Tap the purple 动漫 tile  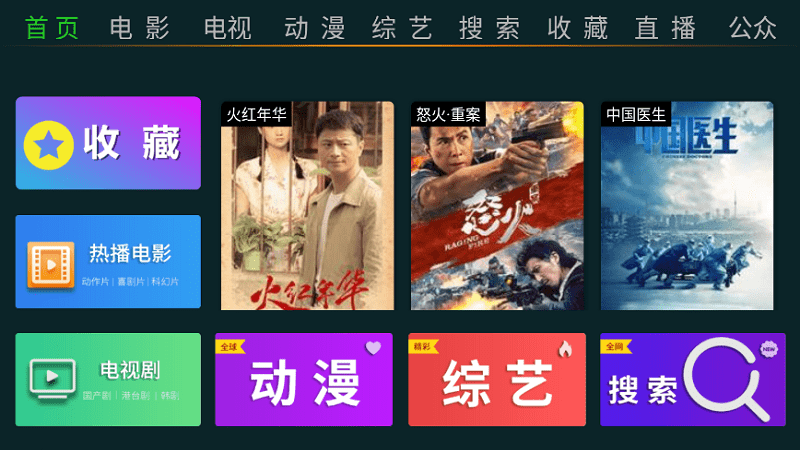pos(304,380)
